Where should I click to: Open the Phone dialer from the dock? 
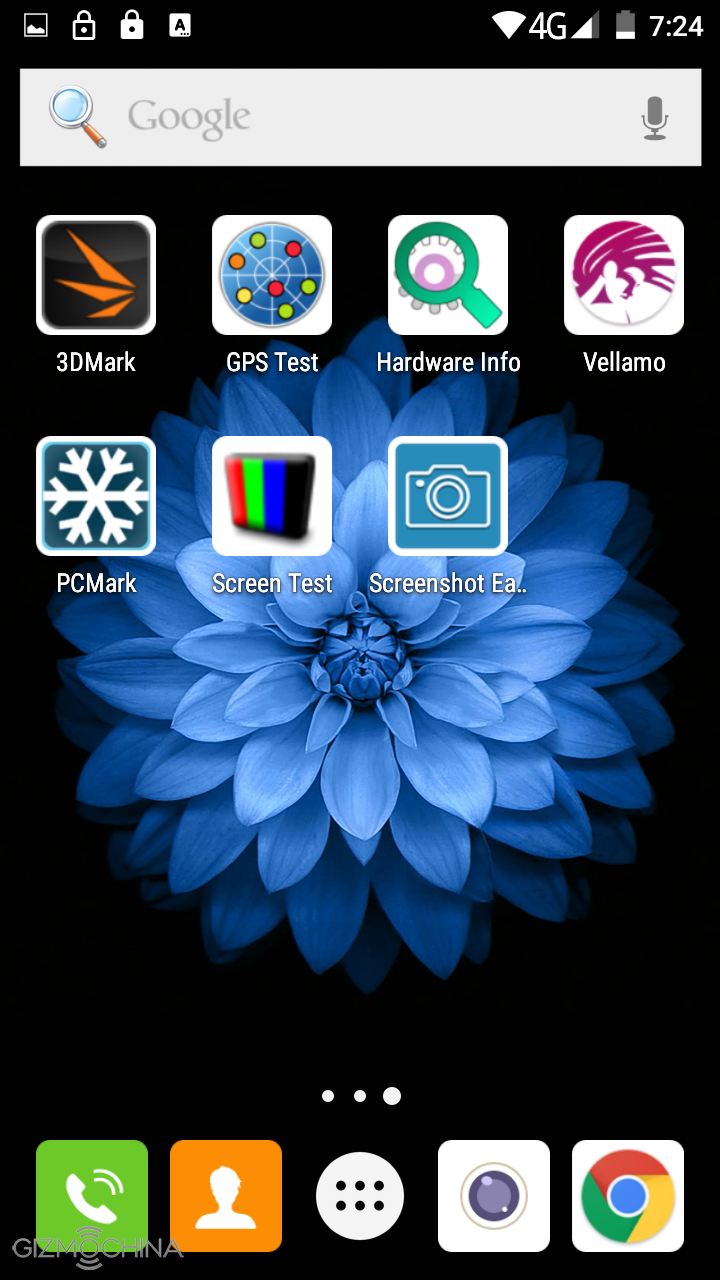coord(92,1196)
